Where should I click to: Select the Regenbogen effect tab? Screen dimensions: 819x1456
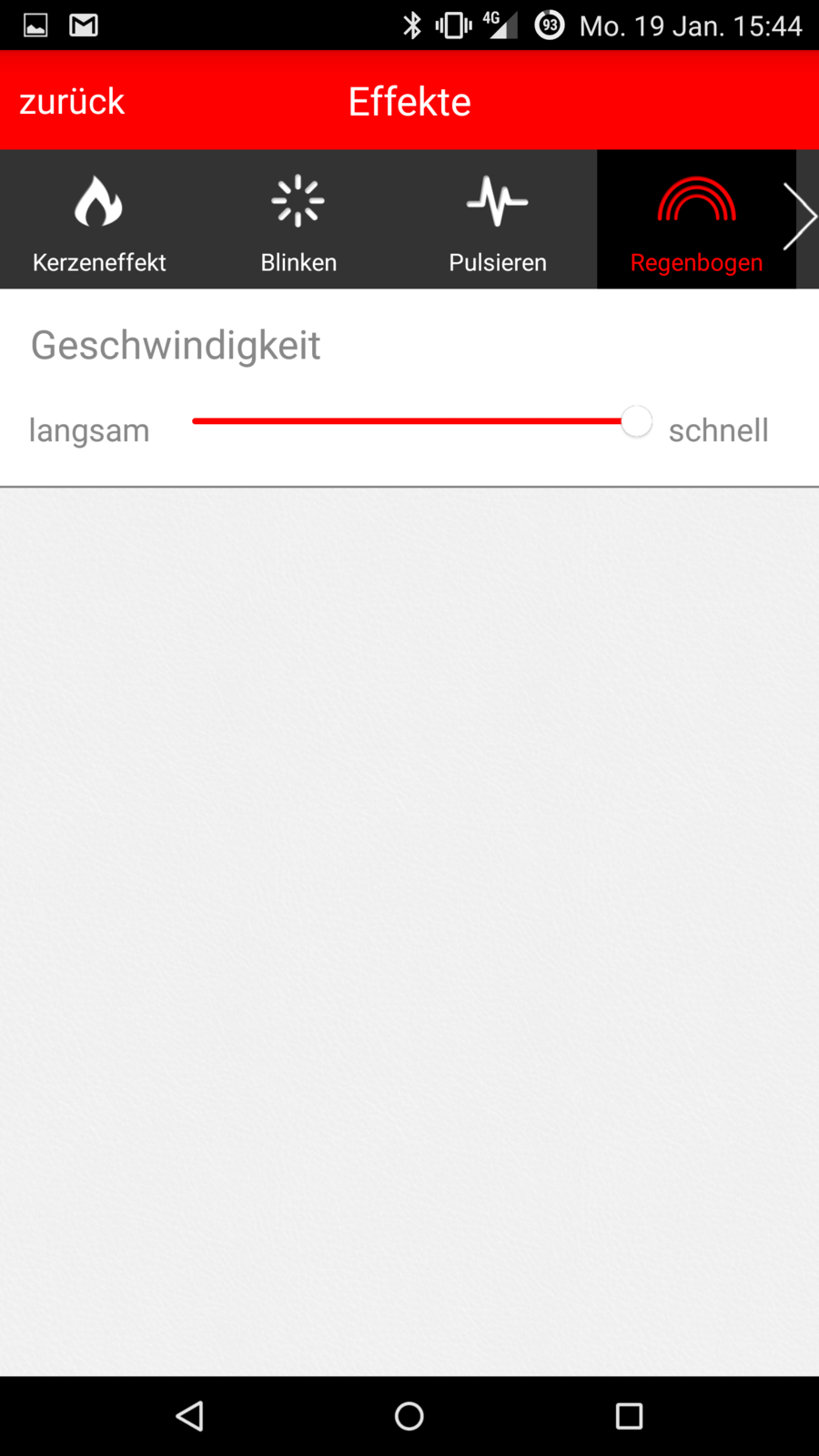(x=696, y=221)
